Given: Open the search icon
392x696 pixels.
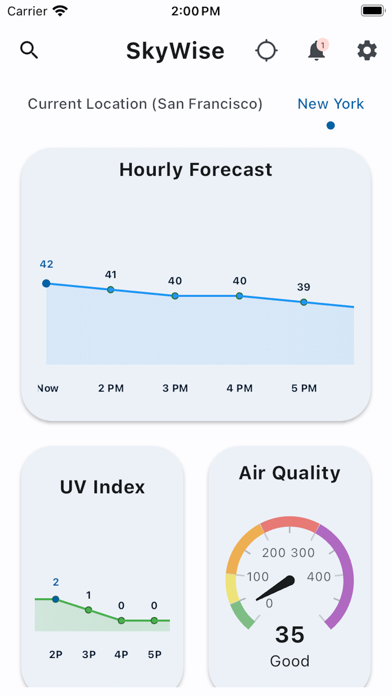Looking at the screenshot, I should click(29, 51).
